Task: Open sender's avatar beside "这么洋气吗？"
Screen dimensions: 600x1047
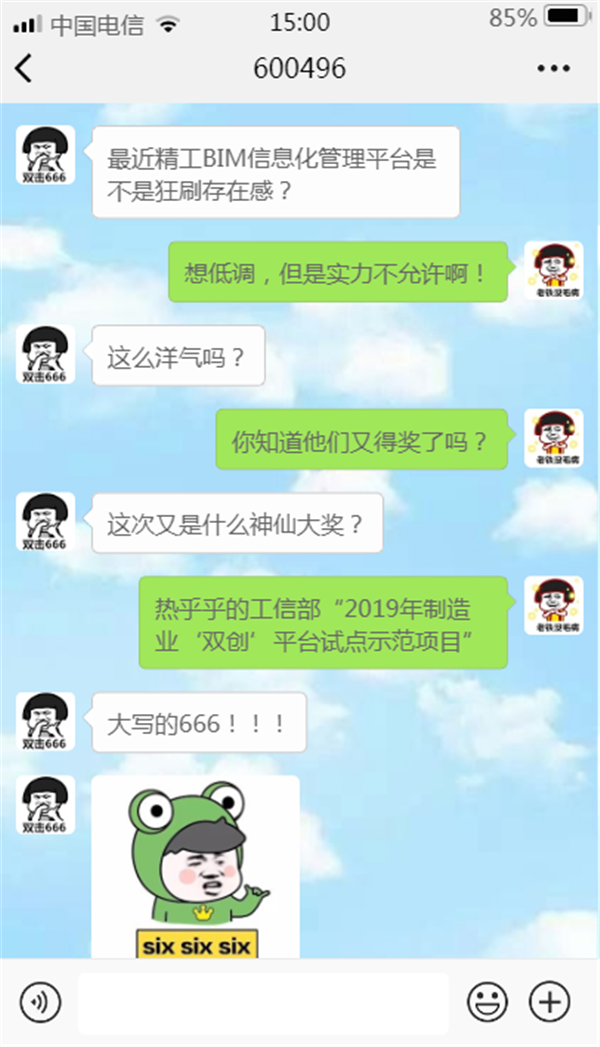Action: [x=45, y=354]
